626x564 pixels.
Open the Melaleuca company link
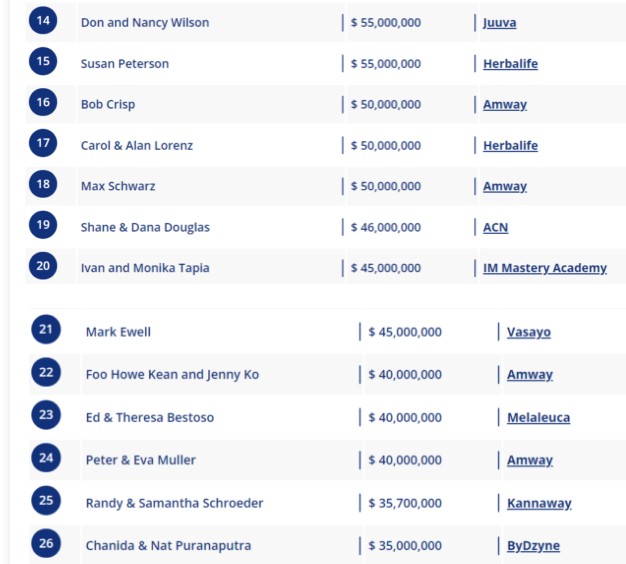(538, 417)
